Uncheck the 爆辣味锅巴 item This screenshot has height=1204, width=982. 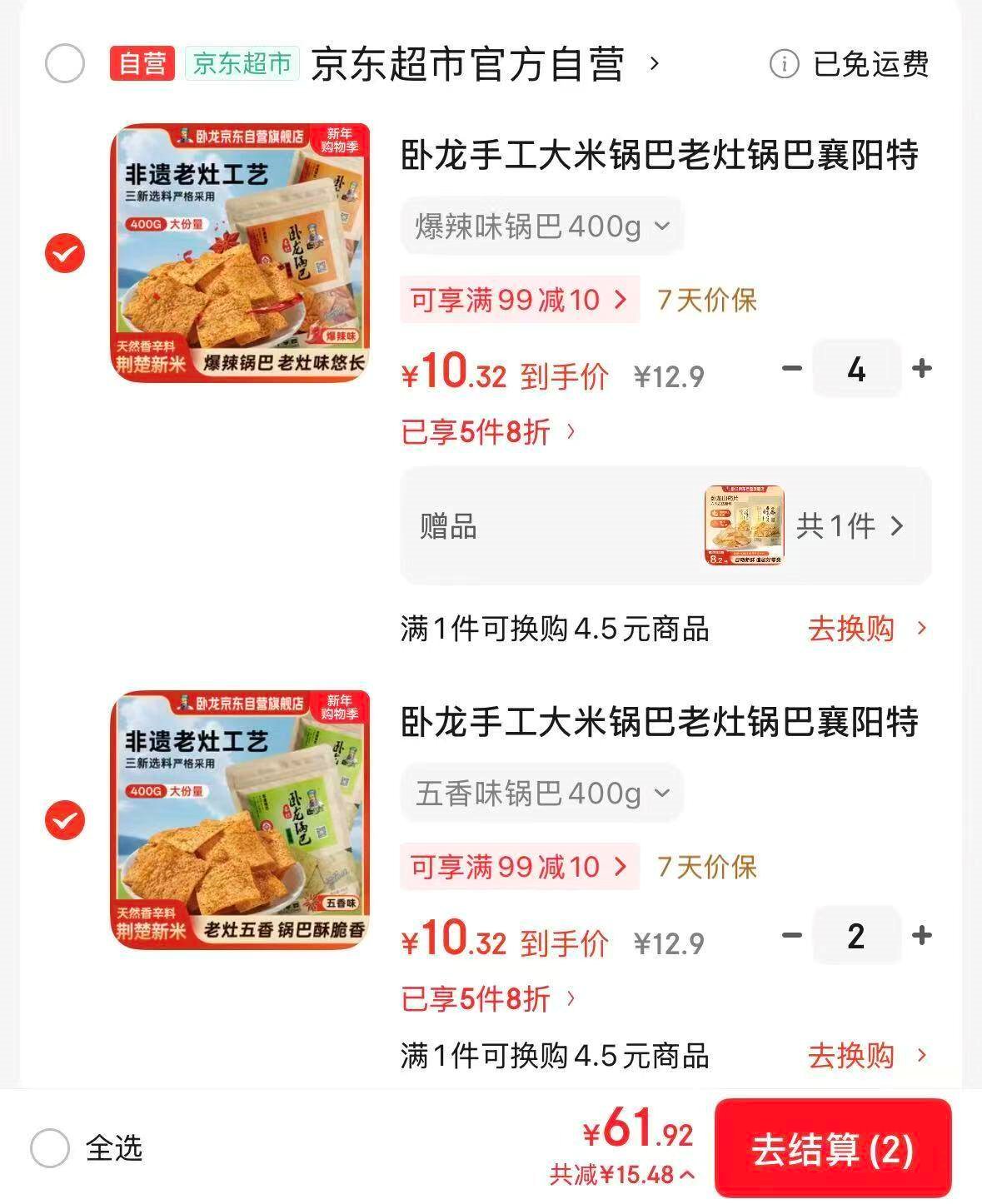point(65,253)
